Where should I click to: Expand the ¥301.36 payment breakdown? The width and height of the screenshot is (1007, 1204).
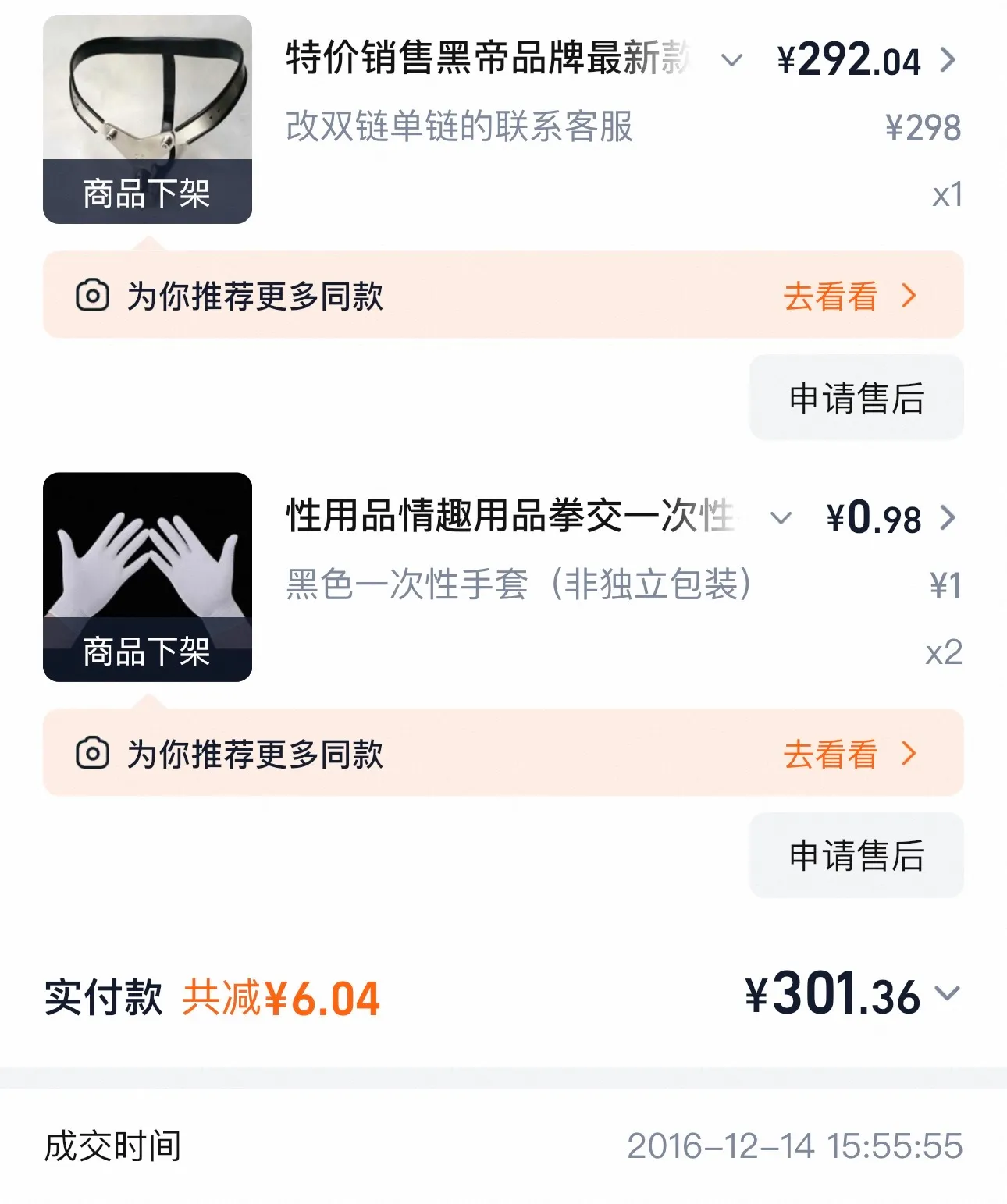tap(947, 994)
